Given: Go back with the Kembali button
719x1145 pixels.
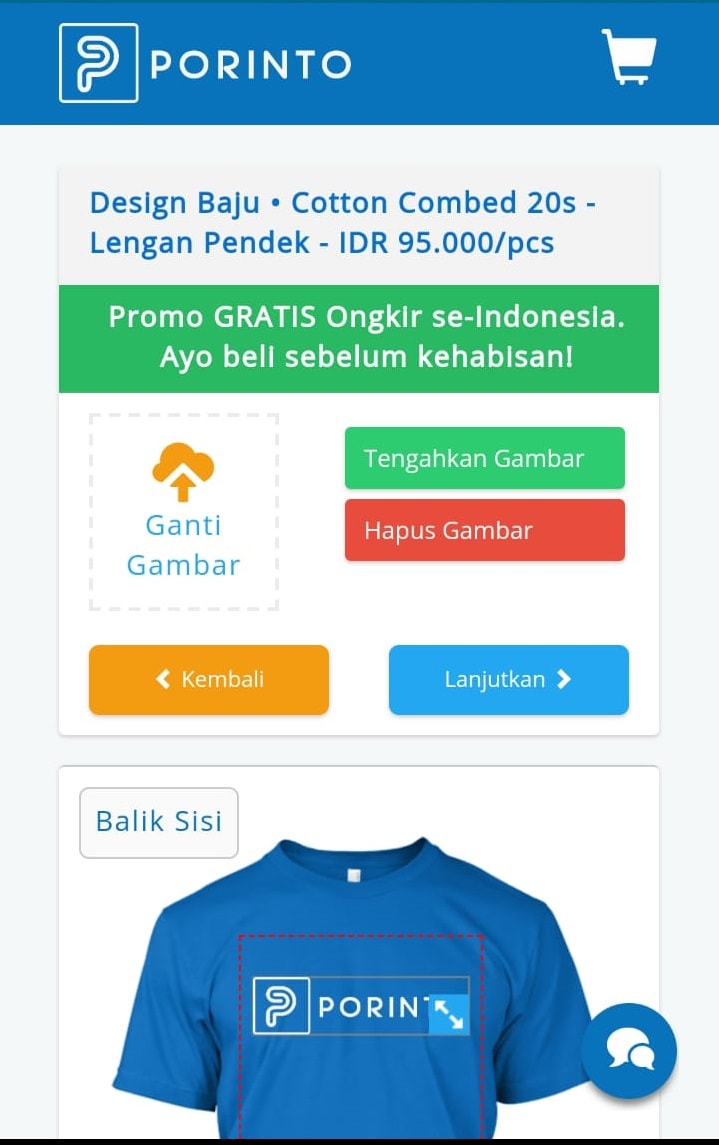Looking at the screenshot, I should click(x=208, y=680).
